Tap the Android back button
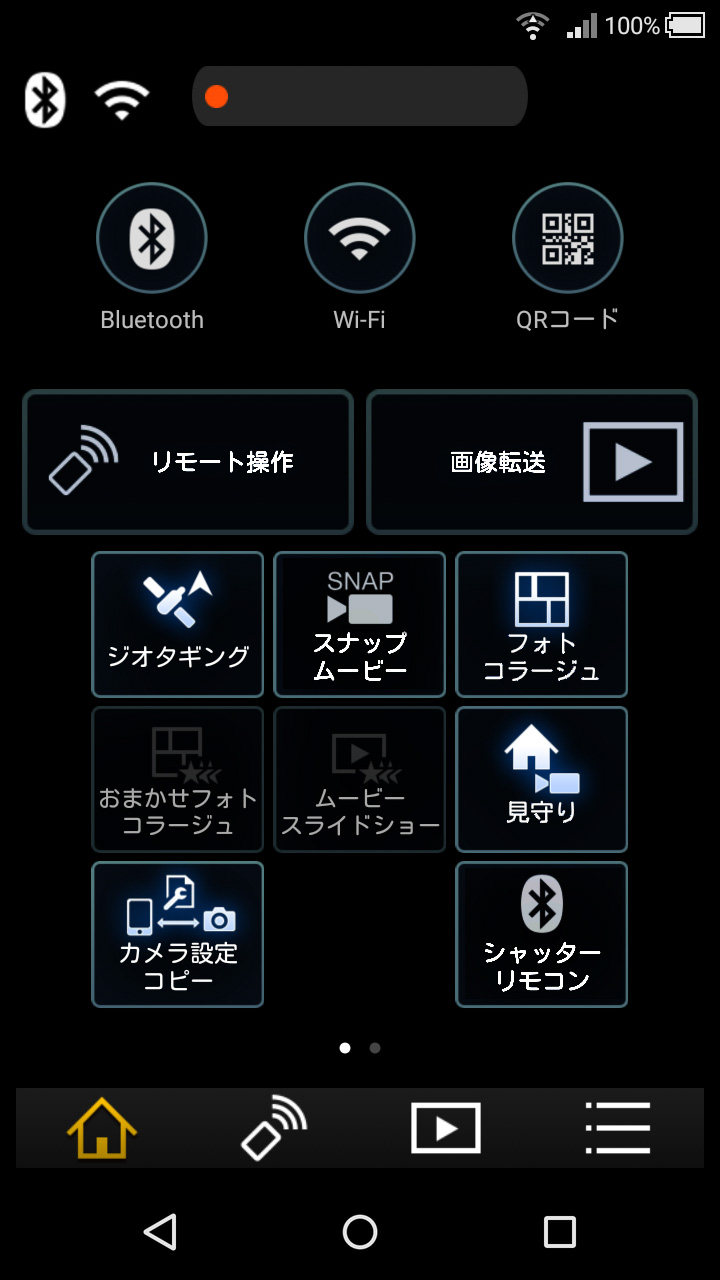 tap(160, 1232)
